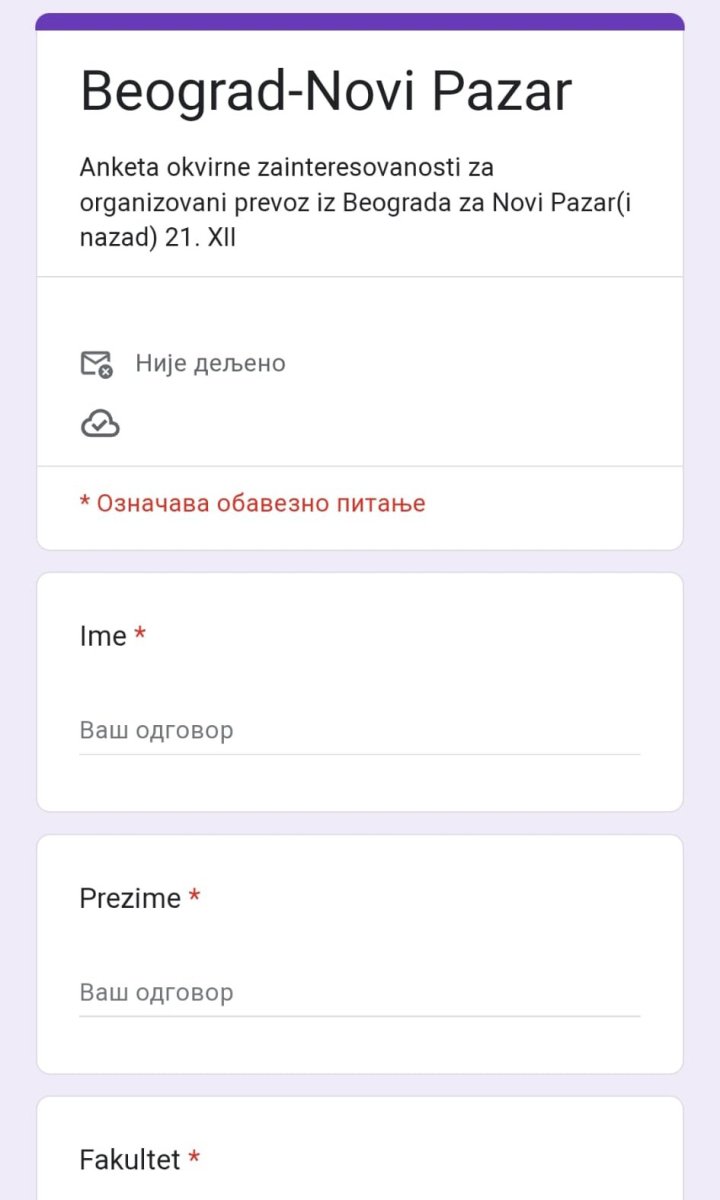Screen dimensions: 720x1200
Task: Tap the Prezime answer field
Action: point(358,993)
